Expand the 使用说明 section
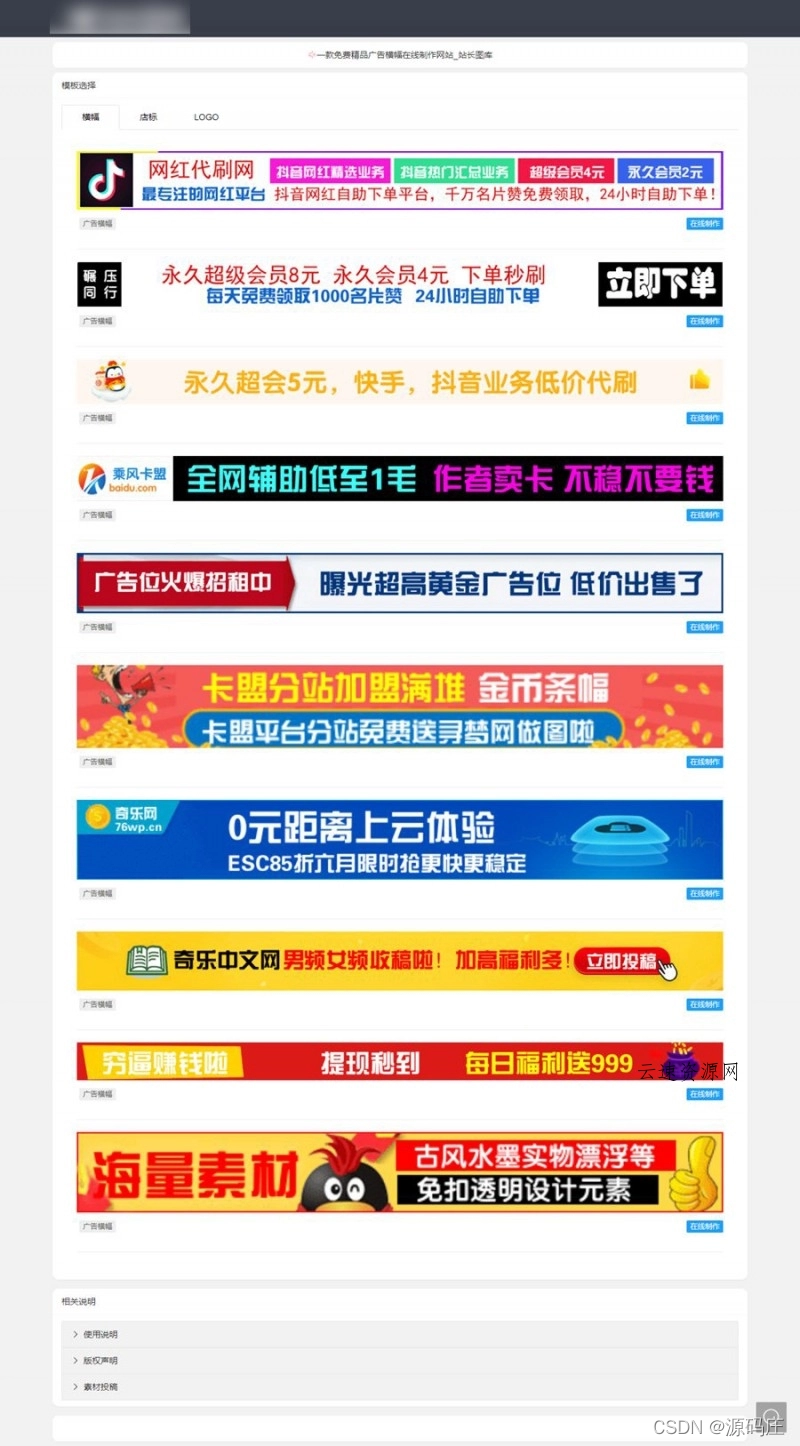 click(100, 1334)
